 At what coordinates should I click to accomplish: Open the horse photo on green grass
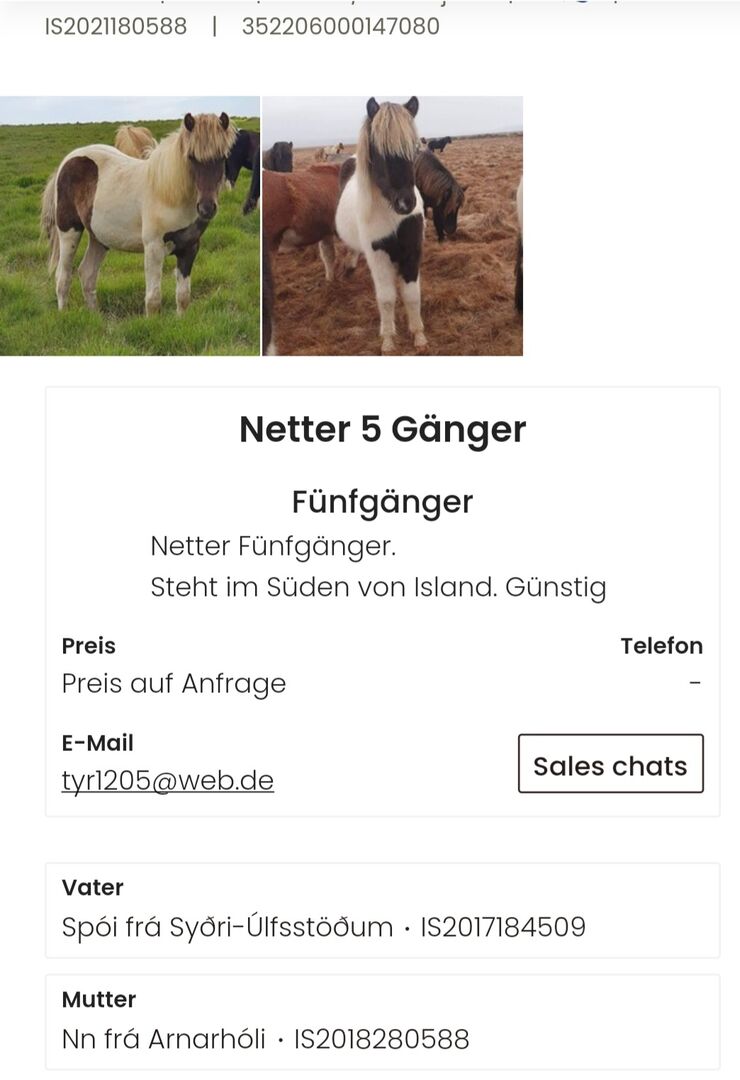(x=130, y=226)
